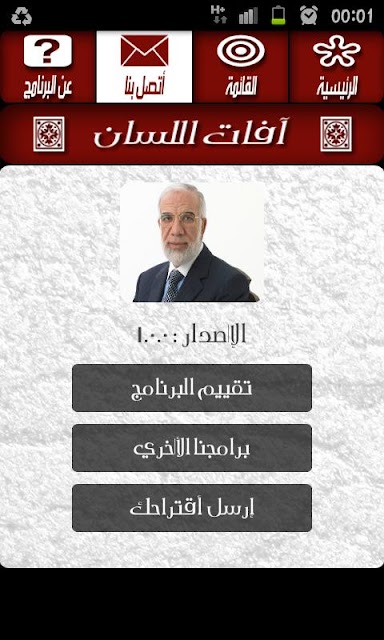Switch to the الرئيسية home tab
This screenshot has height=640, width=384.
337,67
